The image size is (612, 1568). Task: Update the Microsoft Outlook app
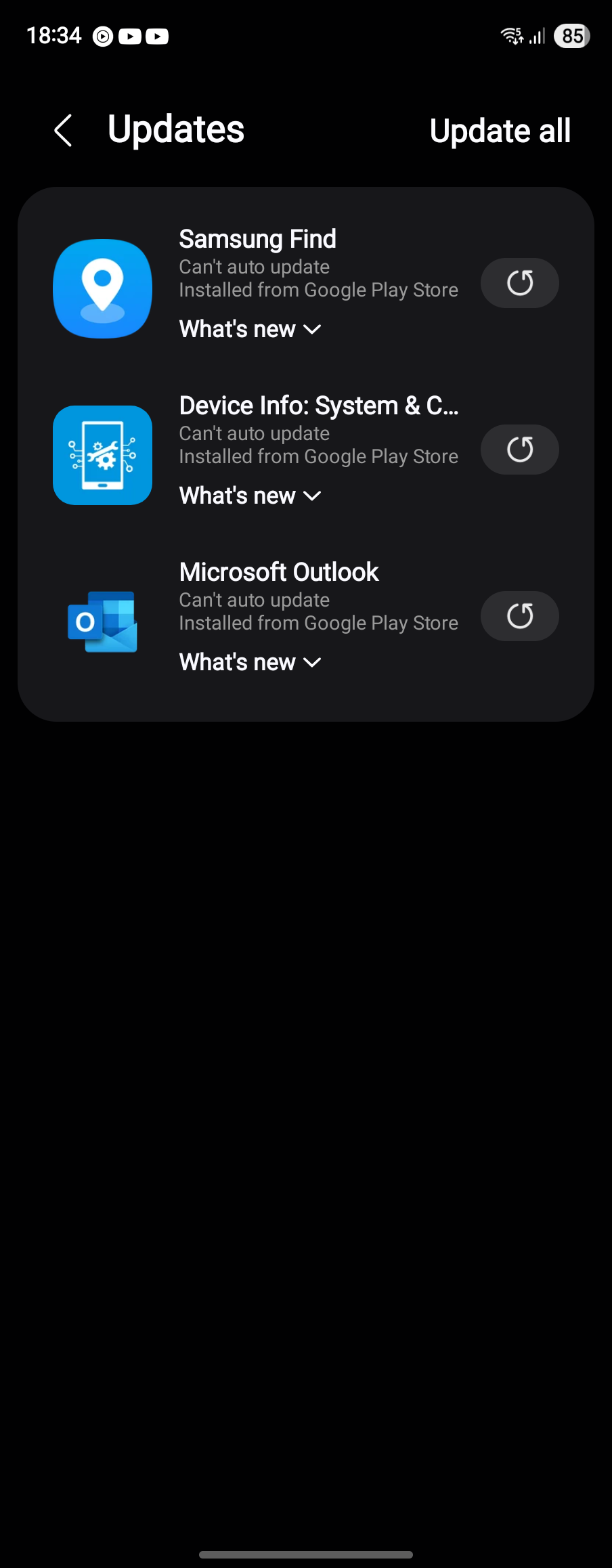pyautogui.click(x=519, y=616)
